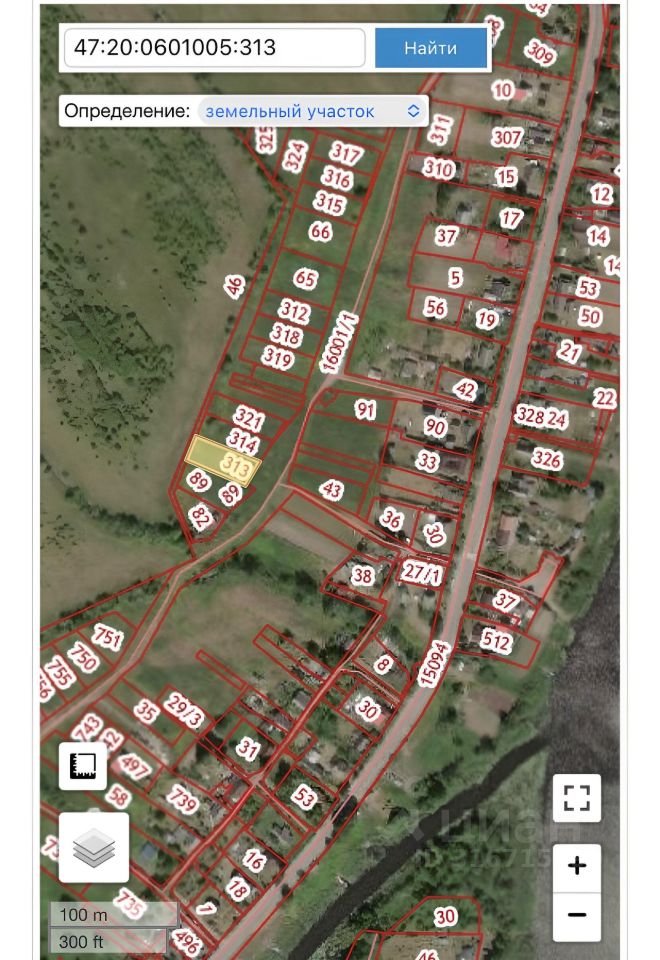The width and height of the screenshot is (660, 960).
Task: Select highlighted parcel 313 on the map
Action: (224, 461)
